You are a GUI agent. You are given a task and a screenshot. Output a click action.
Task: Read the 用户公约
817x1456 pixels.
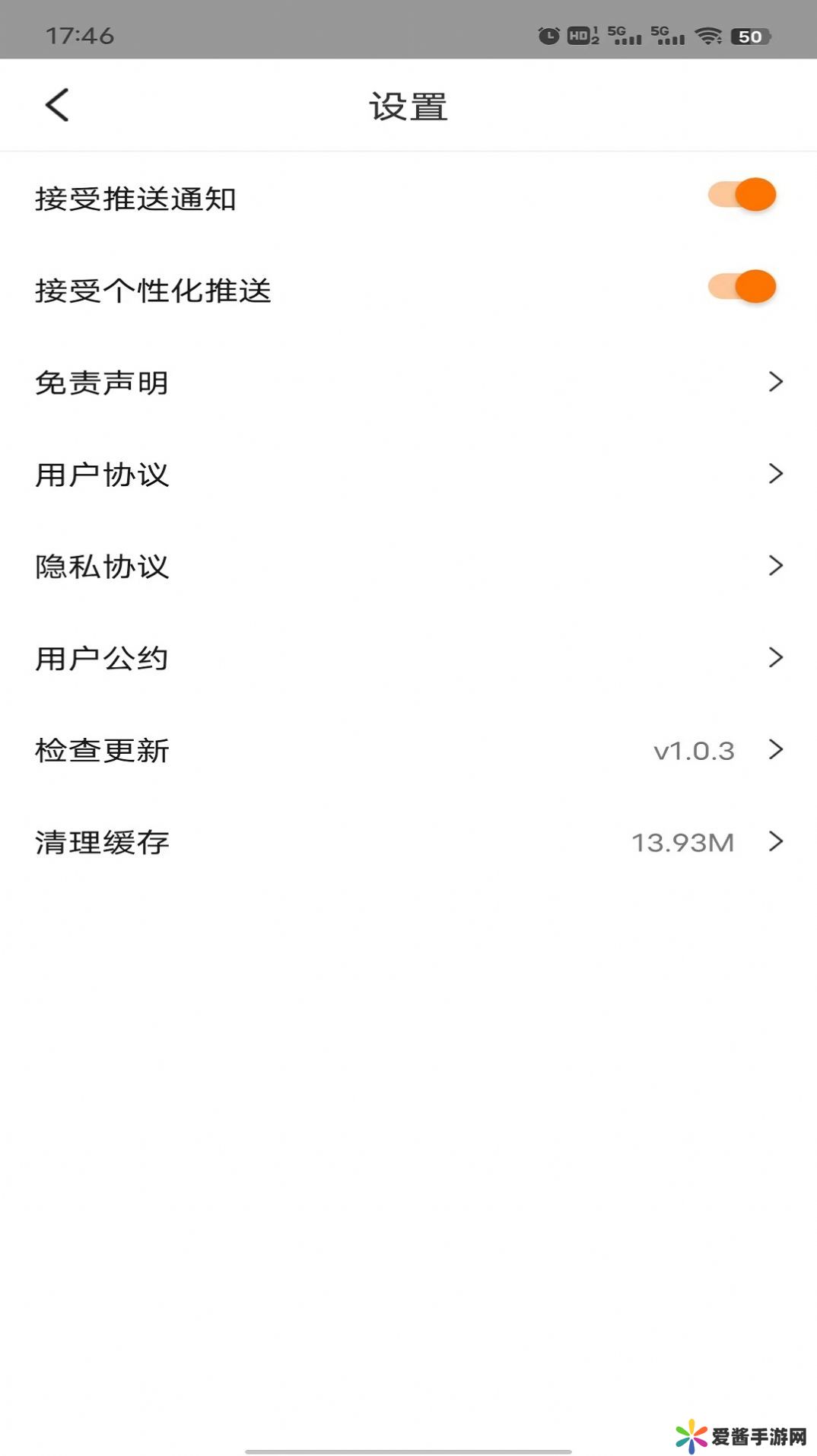(408, 658)
